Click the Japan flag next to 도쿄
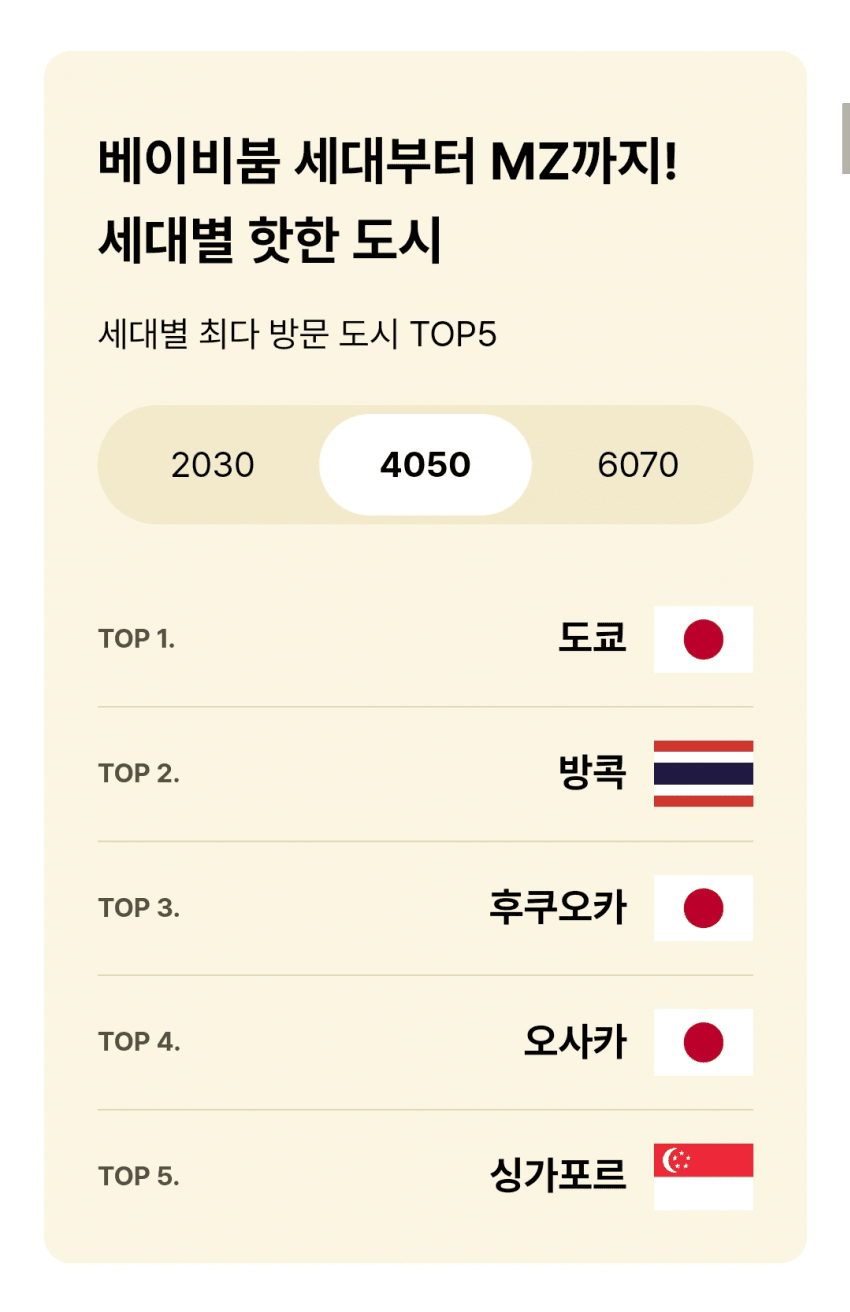850x1312 pixels. pyautogui.click(x=702, y=640)
